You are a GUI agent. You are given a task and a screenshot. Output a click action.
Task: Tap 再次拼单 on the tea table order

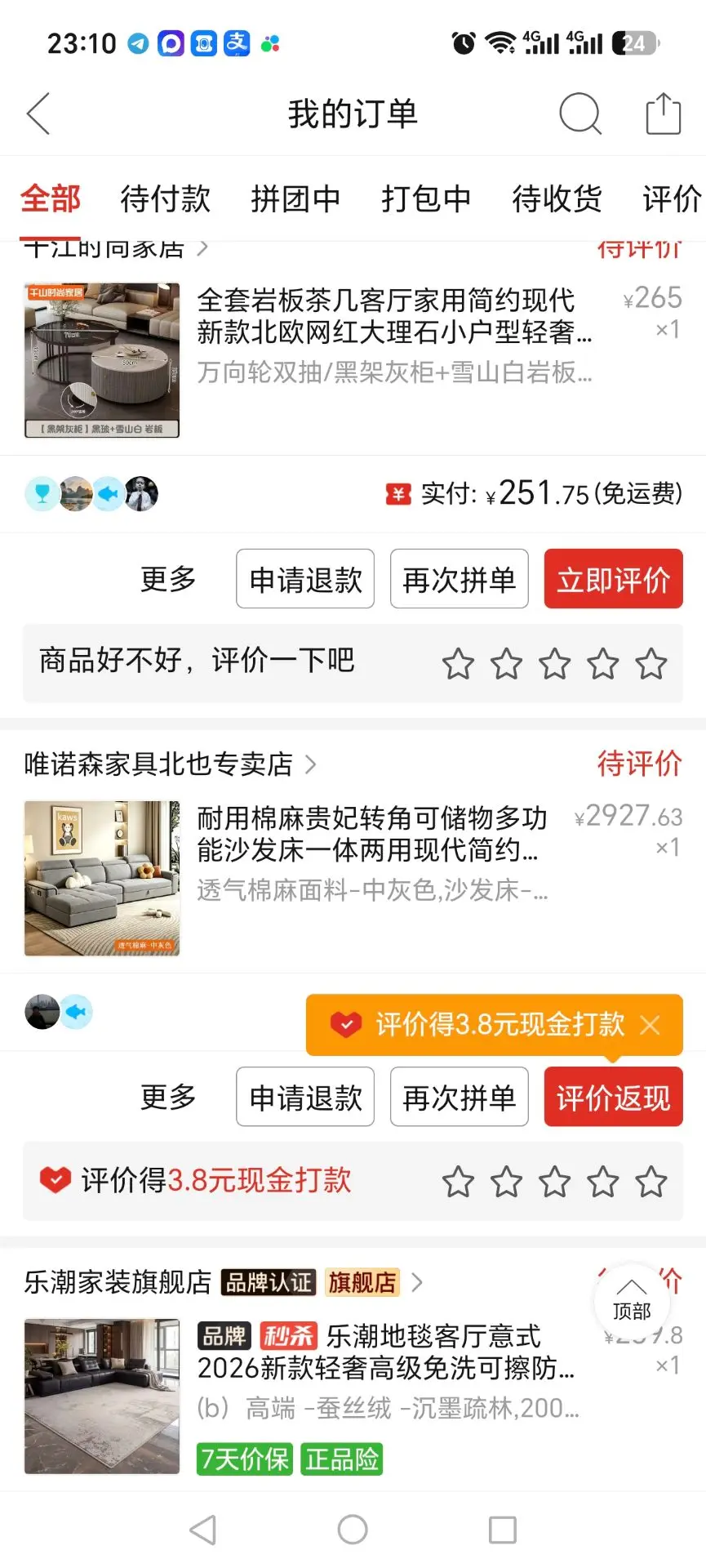pos(459,579)
